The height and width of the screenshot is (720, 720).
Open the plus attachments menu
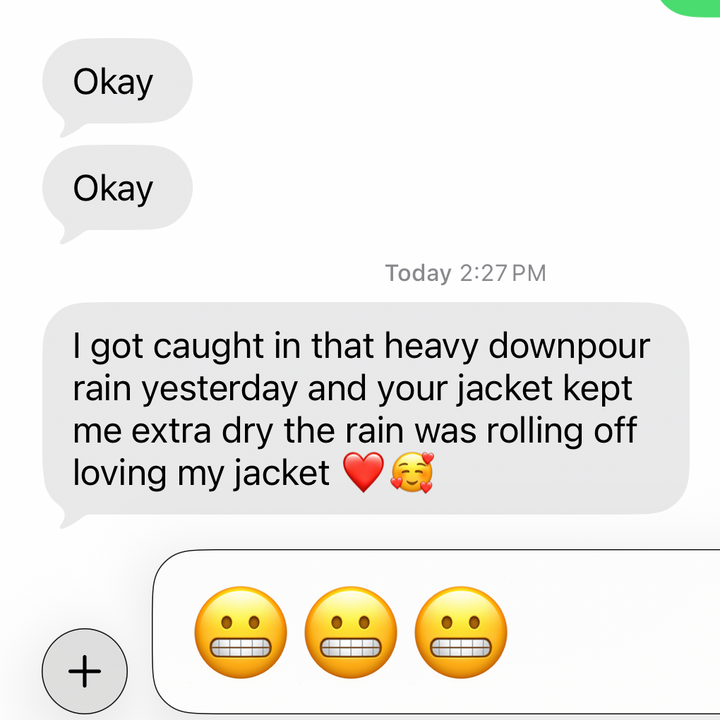click(x=85, y=672)
